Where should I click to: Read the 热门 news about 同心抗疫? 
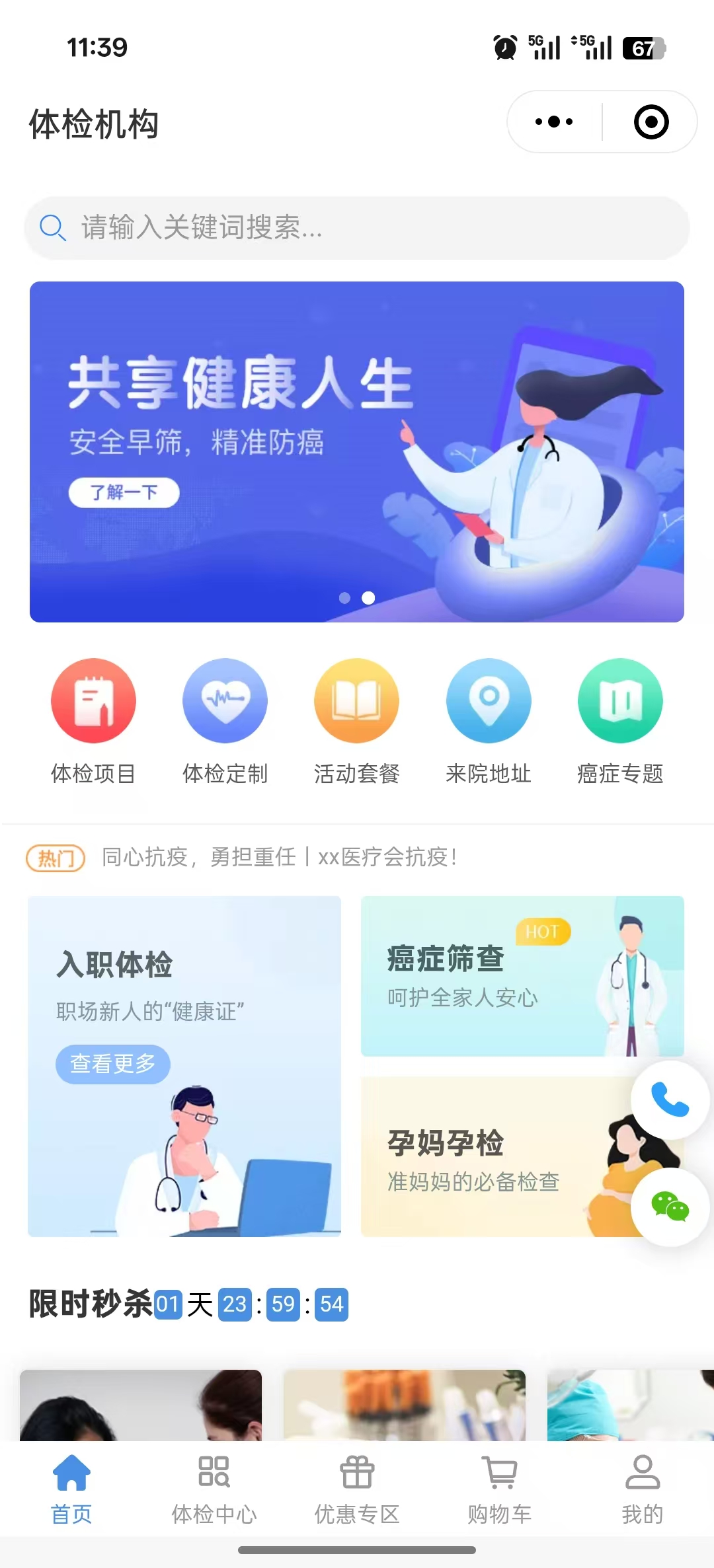[279, 857]
